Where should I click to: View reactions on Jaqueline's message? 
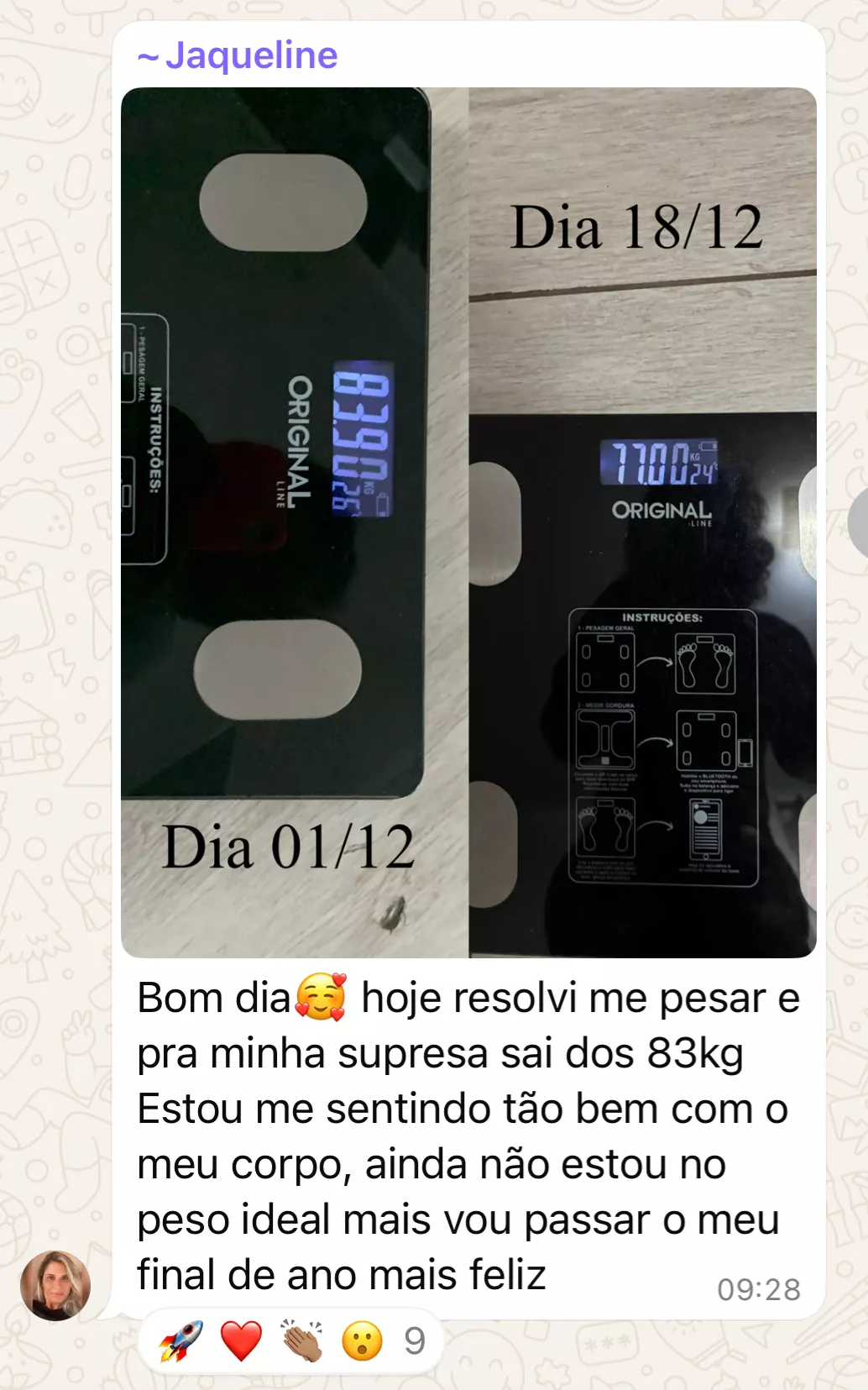(290, 1340)
